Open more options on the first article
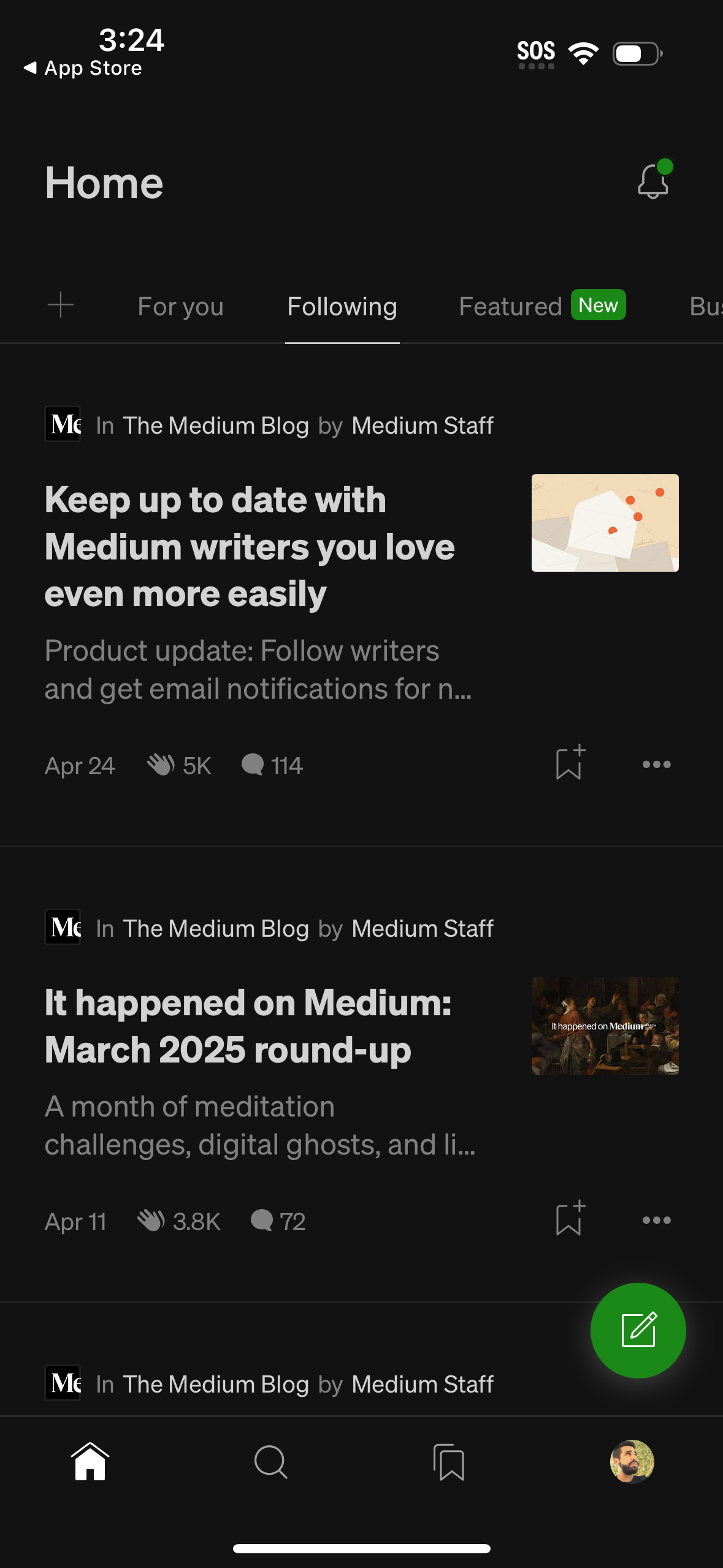Image resolution: width=723 pixels, height=1568 pixels. pos(656,765)
